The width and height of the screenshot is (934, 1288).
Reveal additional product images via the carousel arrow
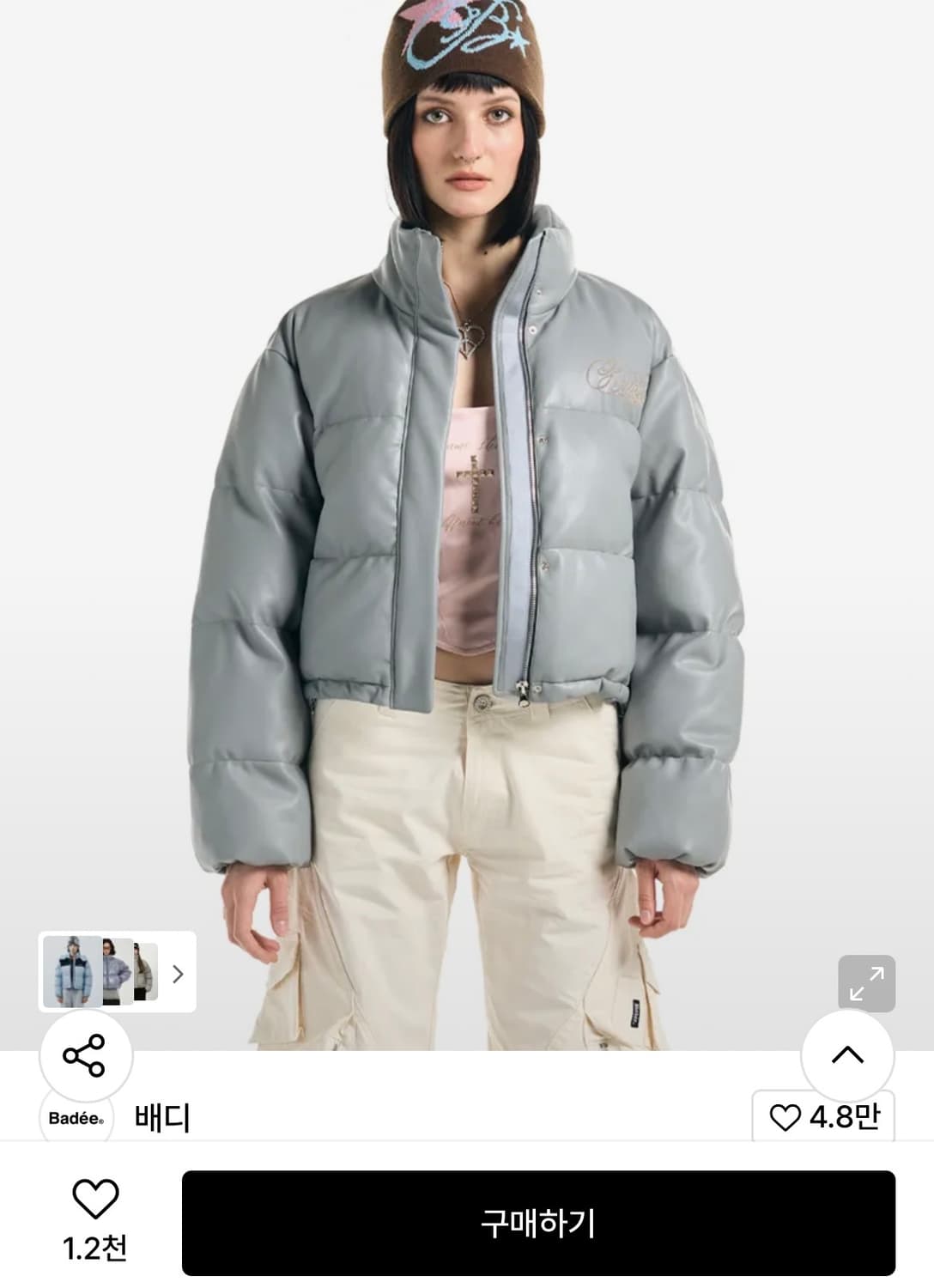[x=178, y=973]
